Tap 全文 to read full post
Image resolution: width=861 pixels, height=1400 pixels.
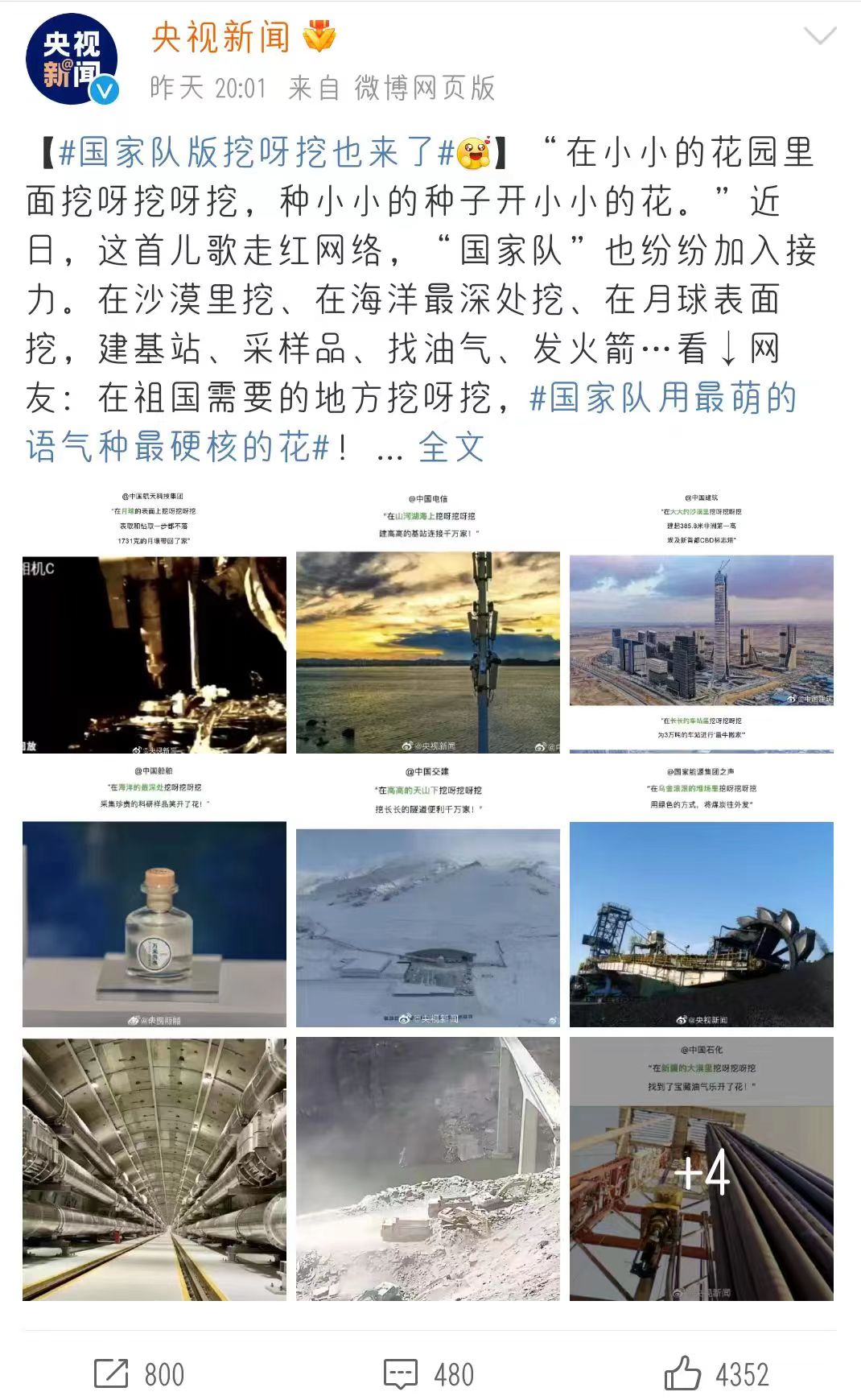click(451, 447)
